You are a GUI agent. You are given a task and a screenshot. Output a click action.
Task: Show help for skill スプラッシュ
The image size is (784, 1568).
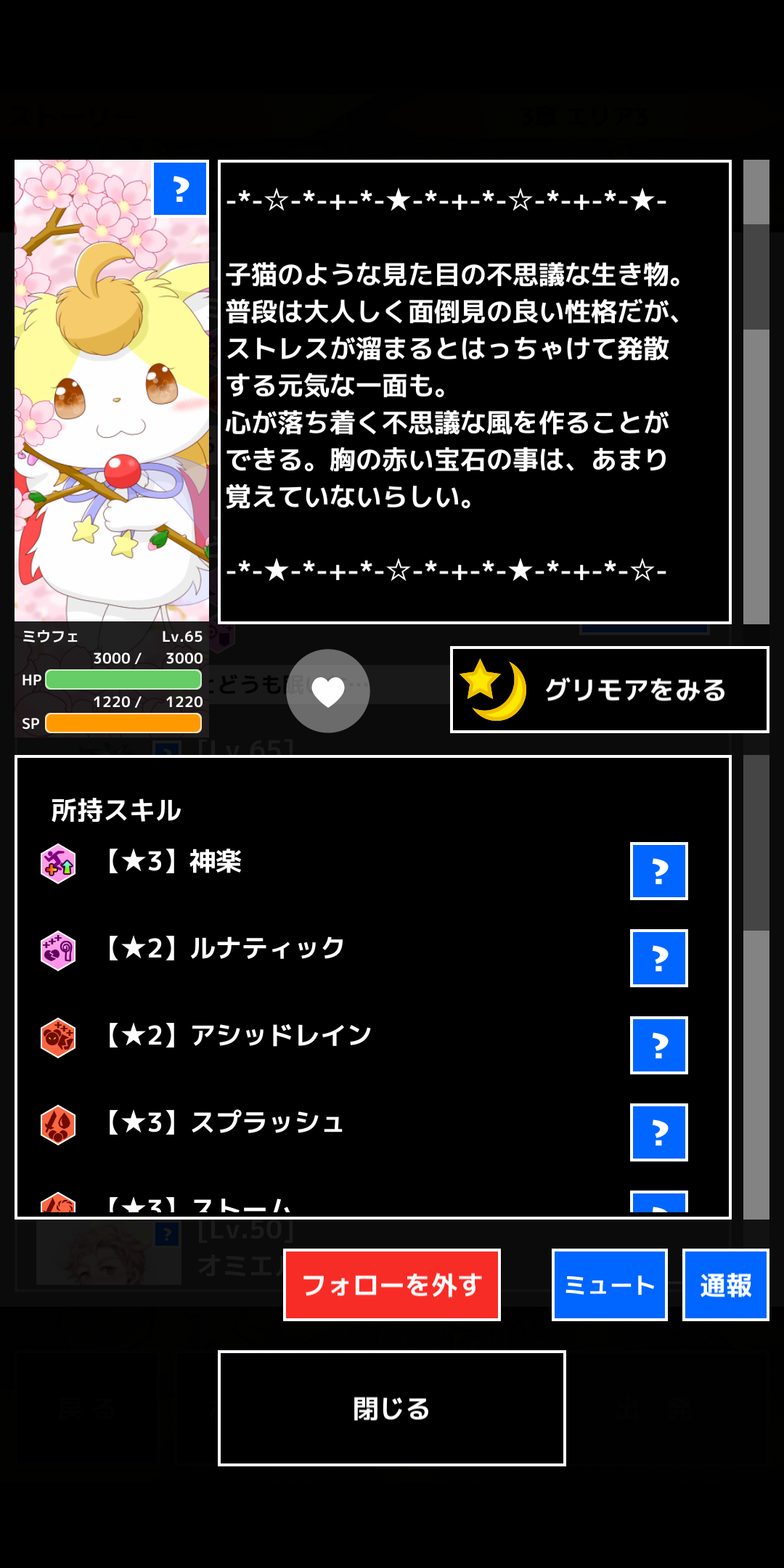[x=659, y=1132]
